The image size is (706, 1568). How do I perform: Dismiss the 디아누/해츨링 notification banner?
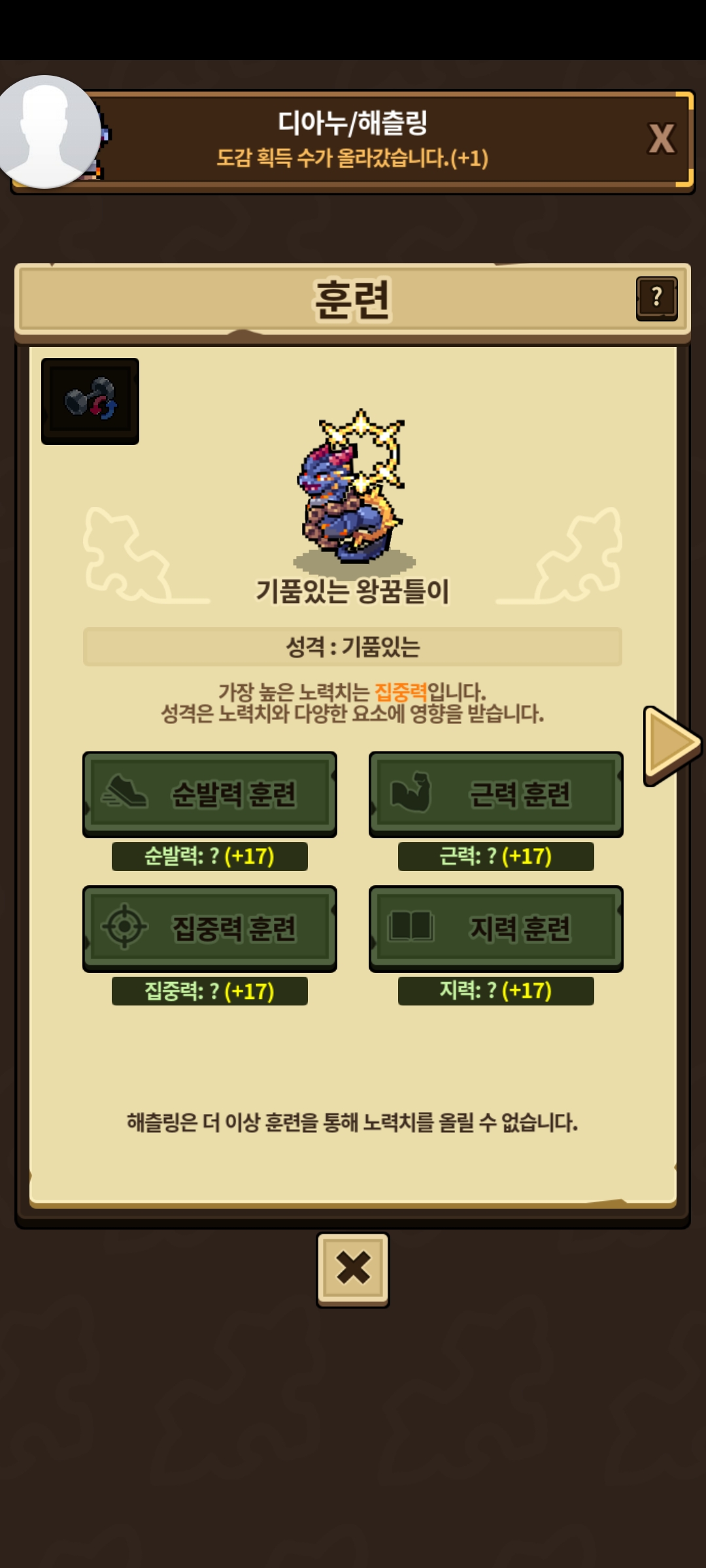661,139
